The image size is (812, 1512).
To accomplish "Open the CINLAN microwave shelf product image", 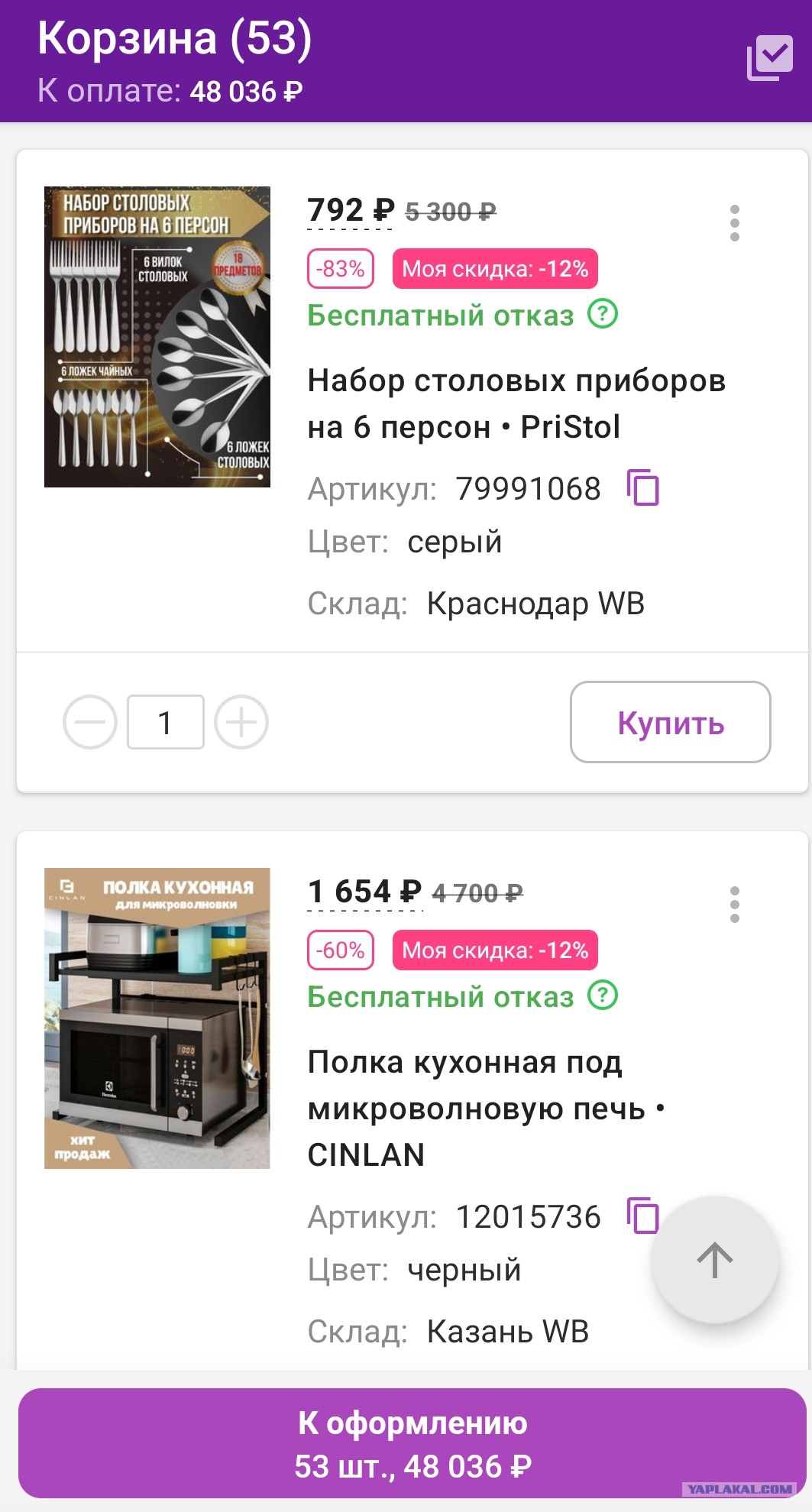I will tap(157, 1018).
